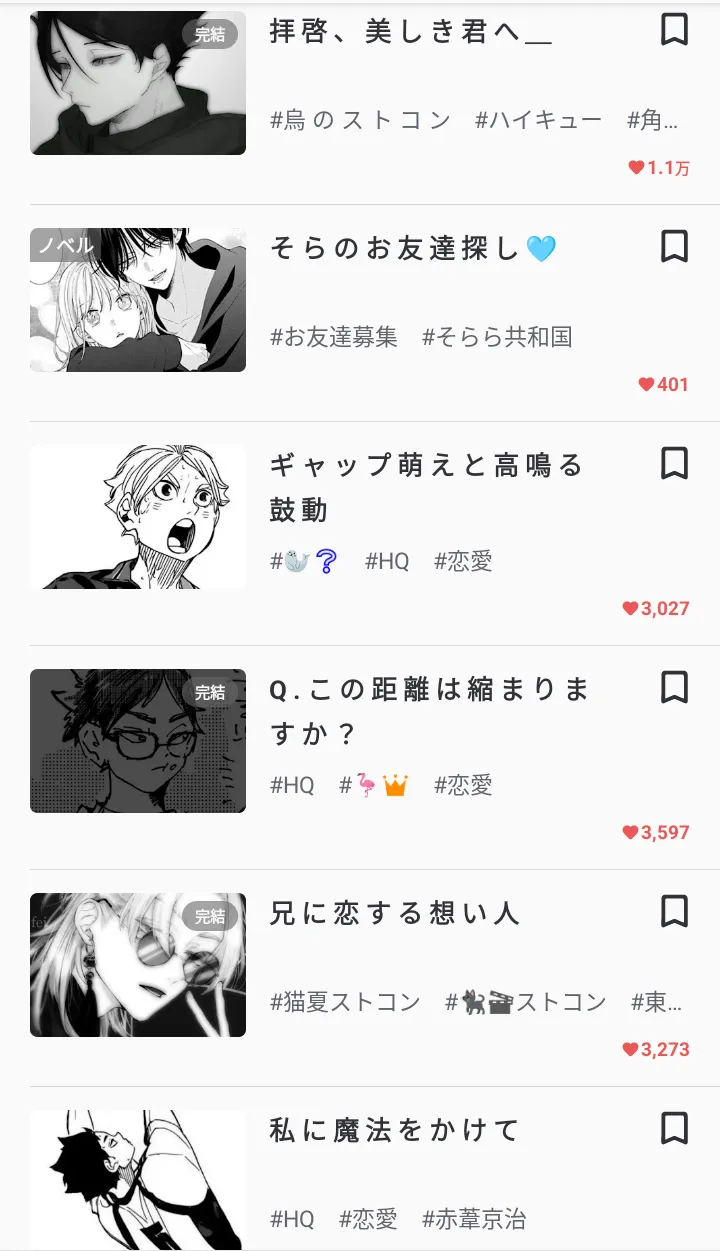Select the #お友達募集 tag
Viewport: 720px width, 1251px height.
click(334, 337)
